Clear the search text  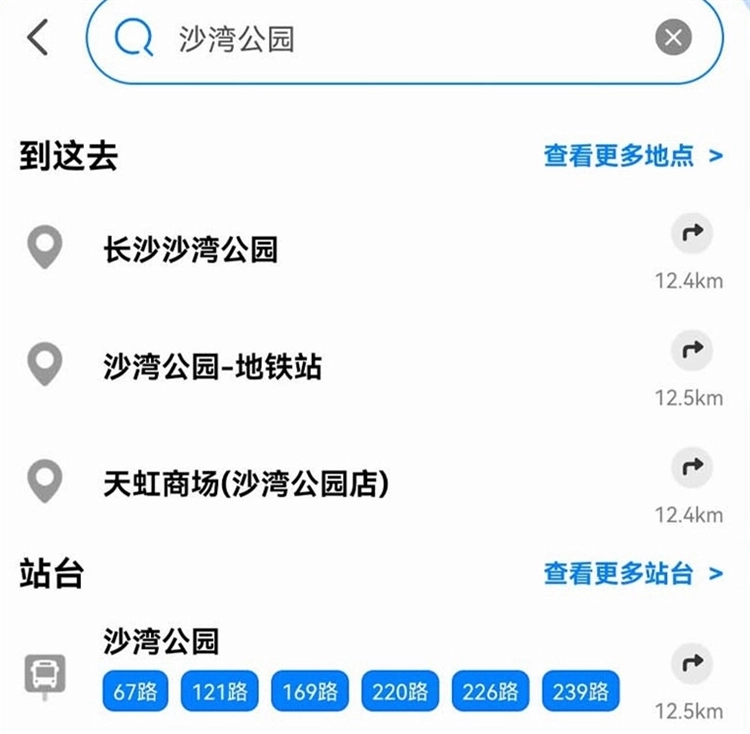673,39
